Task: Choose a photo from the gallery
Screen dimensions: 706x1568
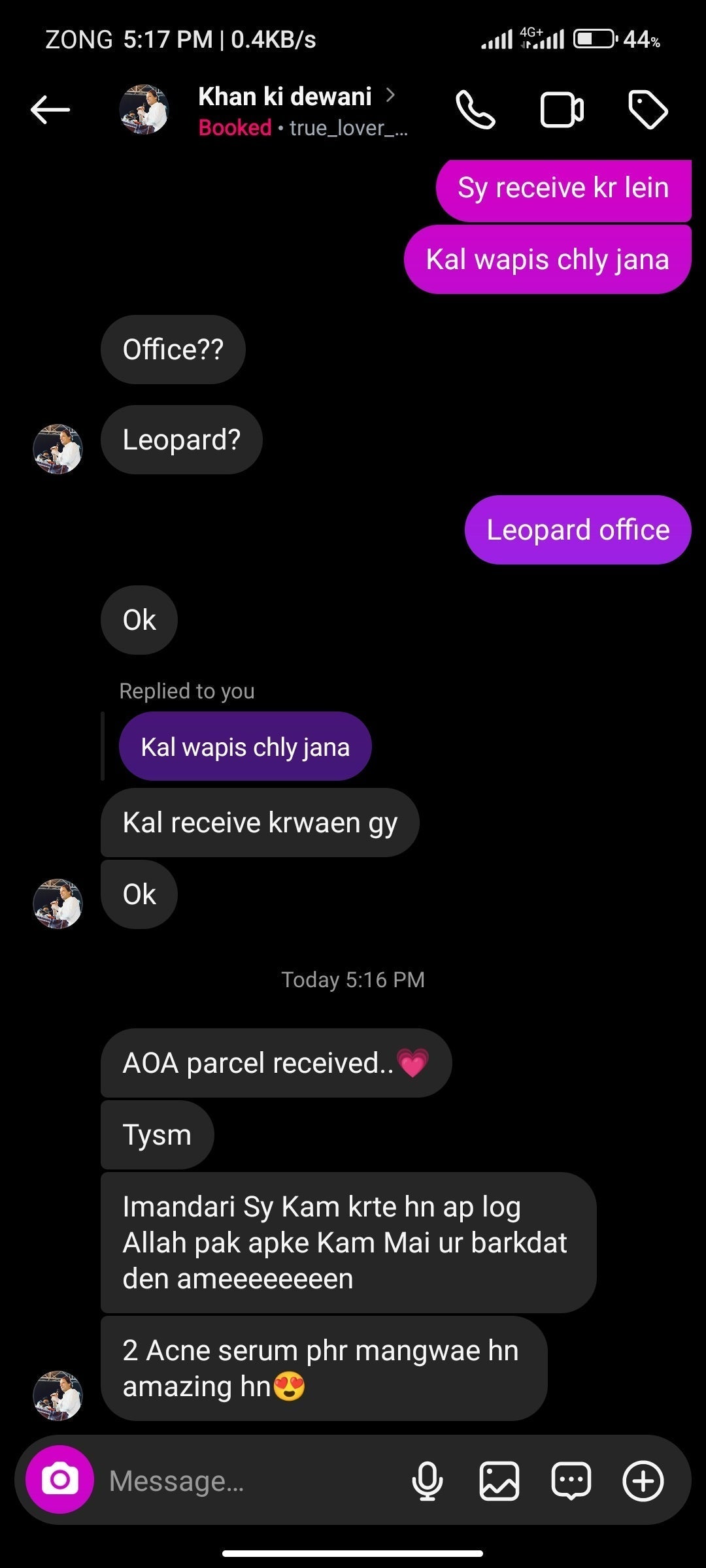Action: tap(499, 1480)
